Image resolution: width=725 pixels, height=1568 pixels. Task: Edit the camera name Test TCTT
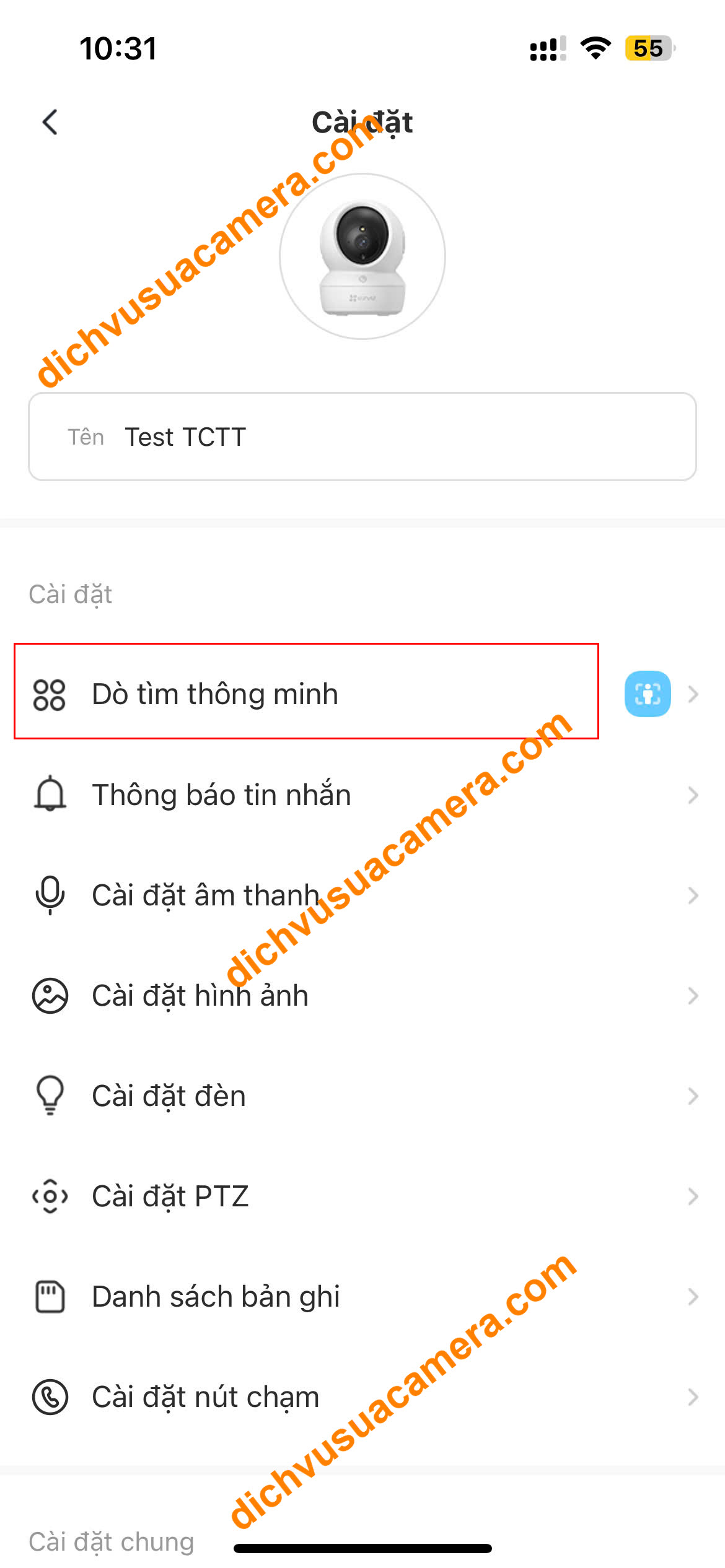tap(362, 437)
